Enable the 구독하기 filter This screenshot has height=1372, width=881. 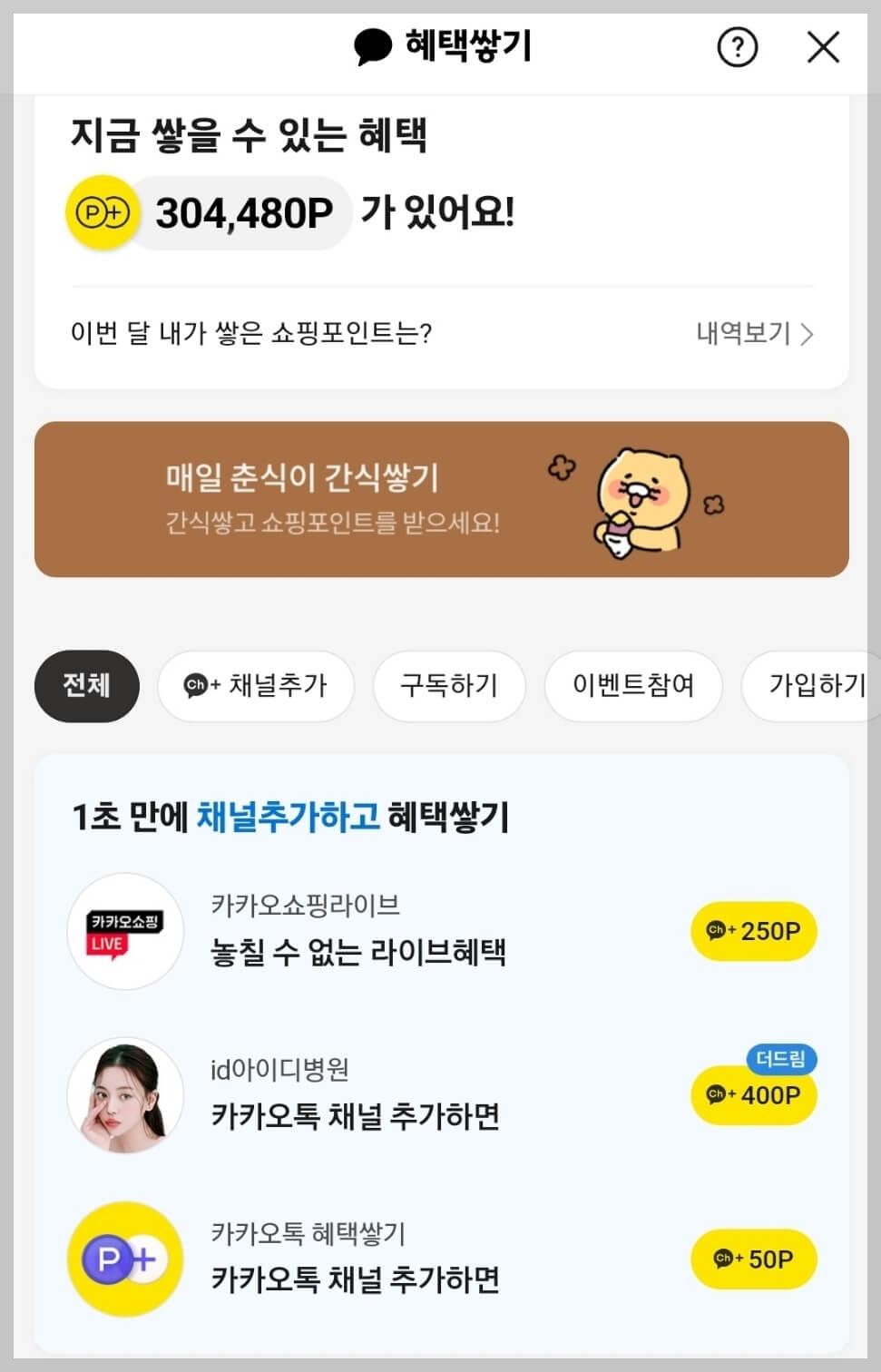[449, 687]
